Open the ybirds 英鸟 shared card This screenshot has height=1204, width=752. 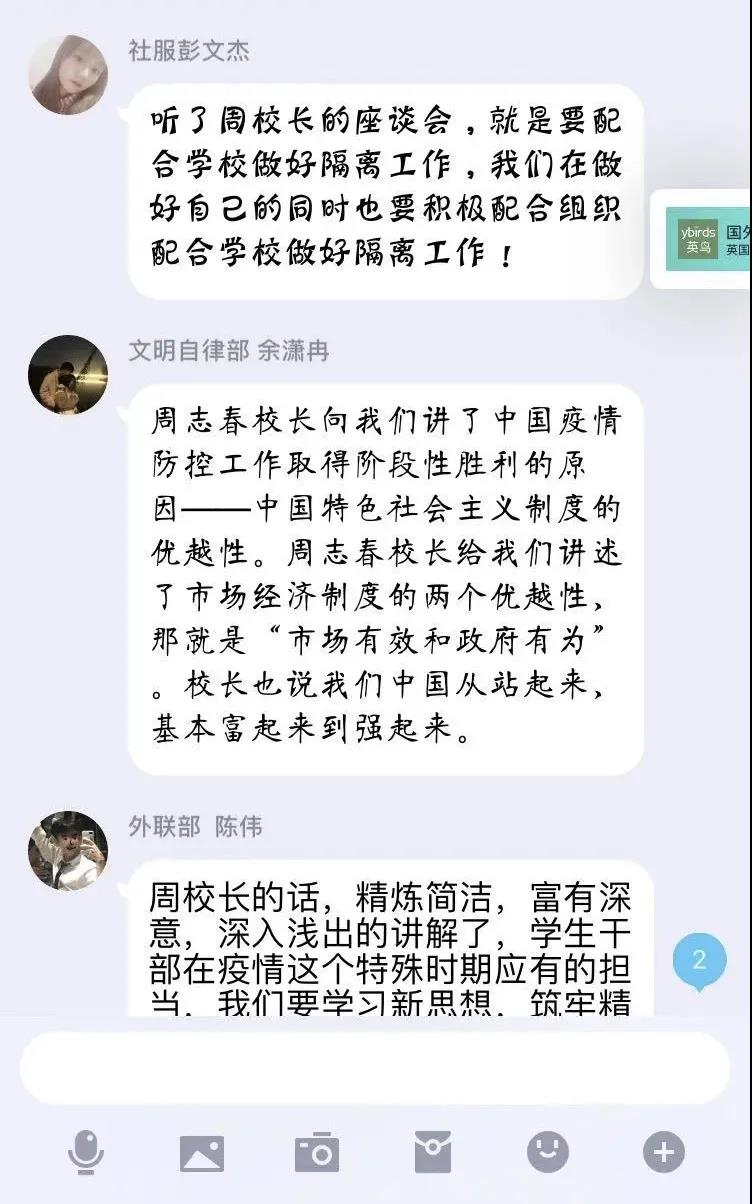(x=712, y=240)
